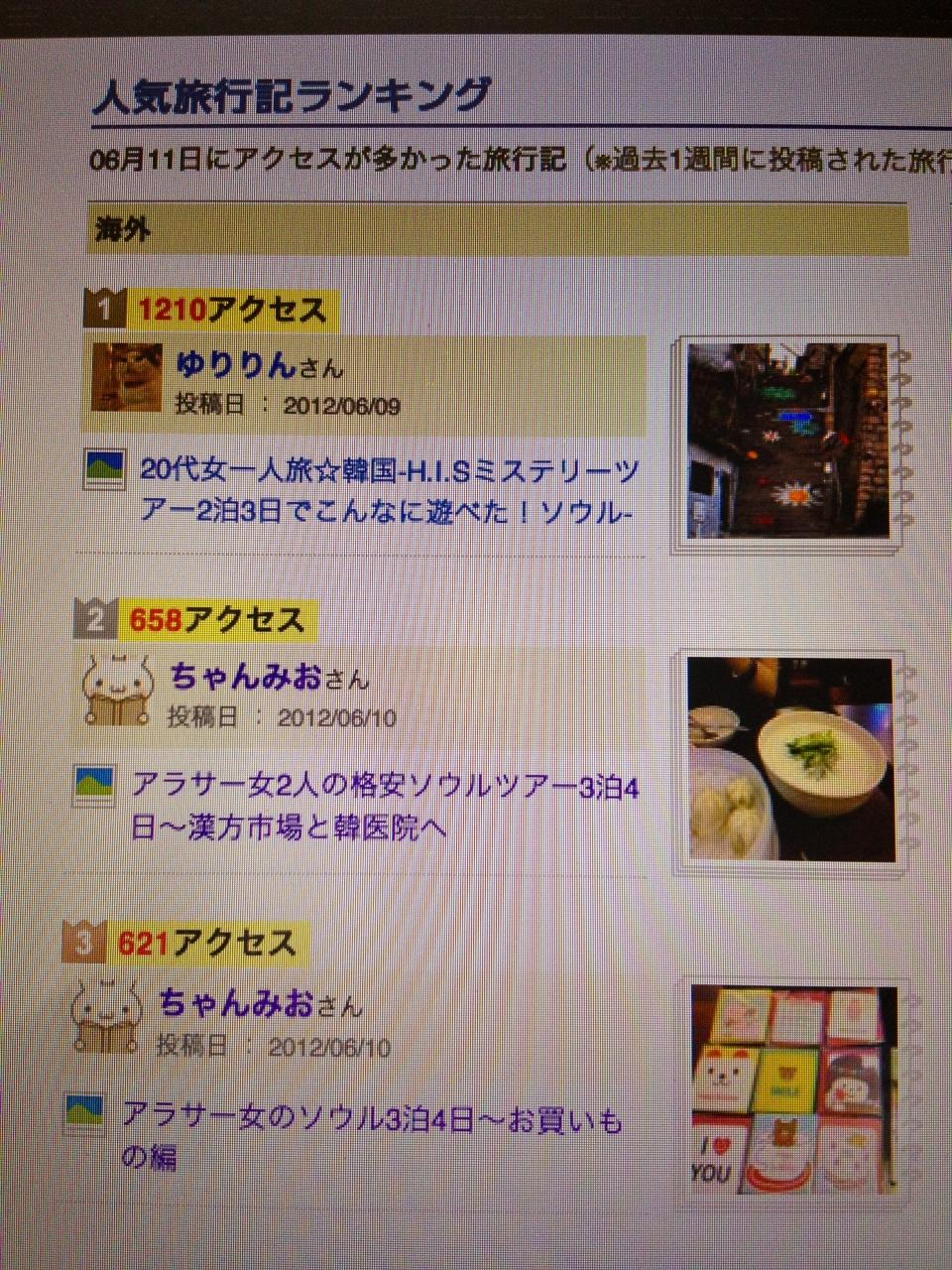Open ちゃんみお's profile on the 658アクセス entry
Screen dimensions: 952x1270
point(246,678)
